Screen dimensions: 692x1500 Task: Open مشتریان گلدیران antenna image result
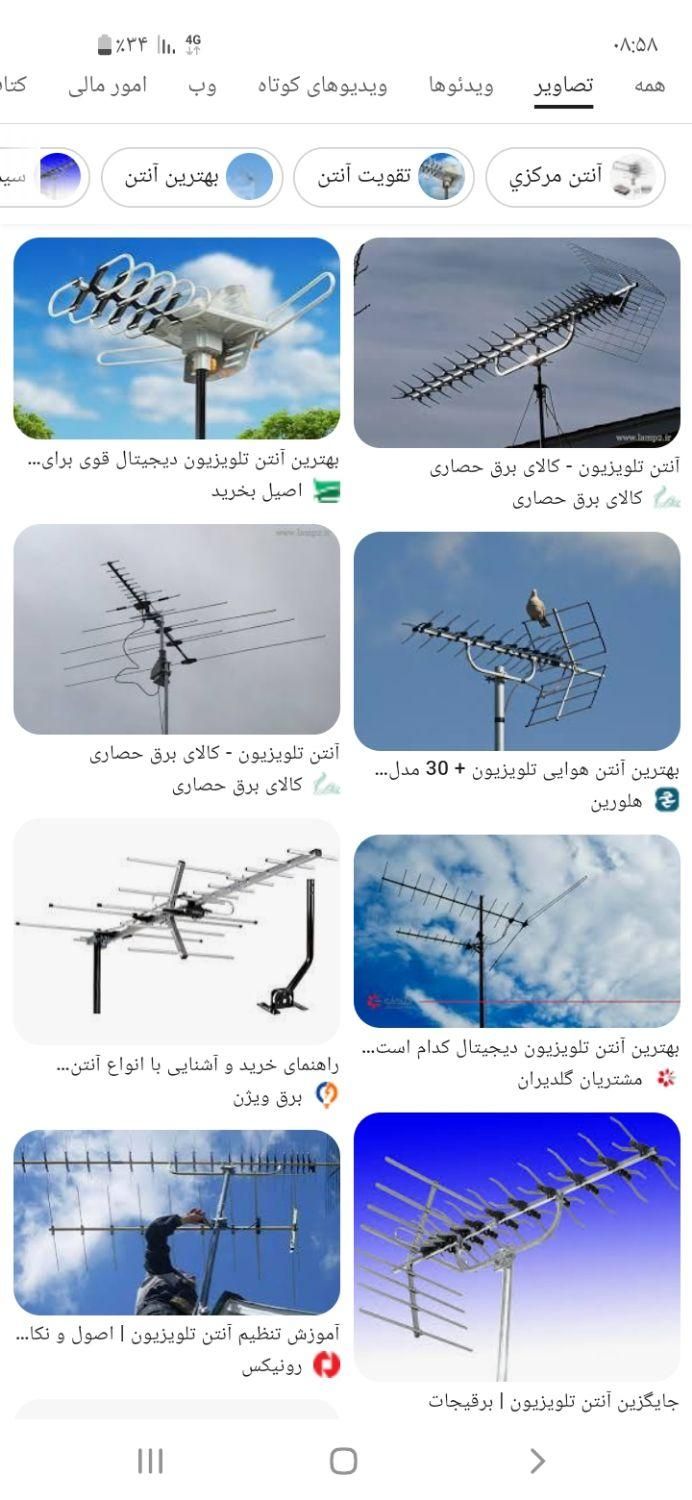(517, 931)
